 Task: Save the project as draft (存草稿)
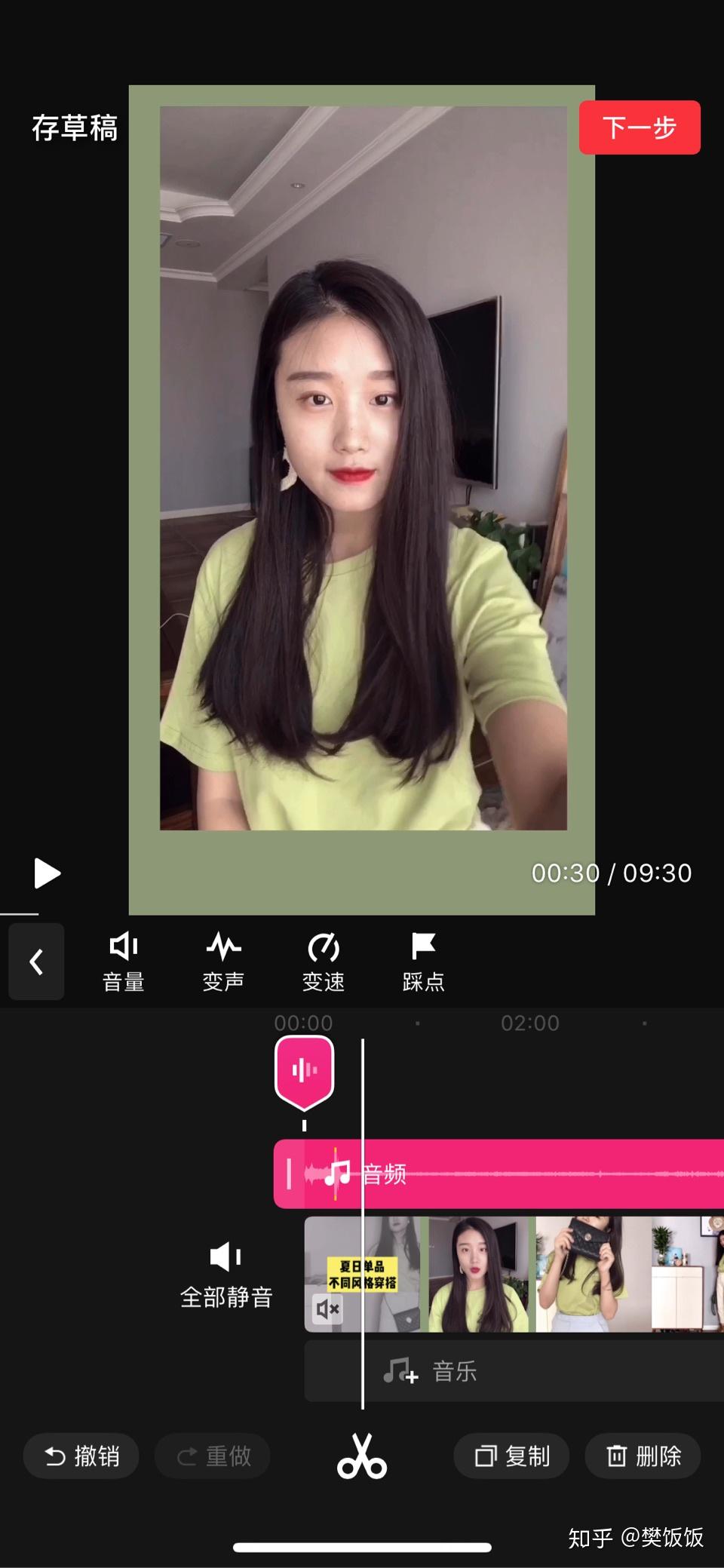tap(75, 127)
